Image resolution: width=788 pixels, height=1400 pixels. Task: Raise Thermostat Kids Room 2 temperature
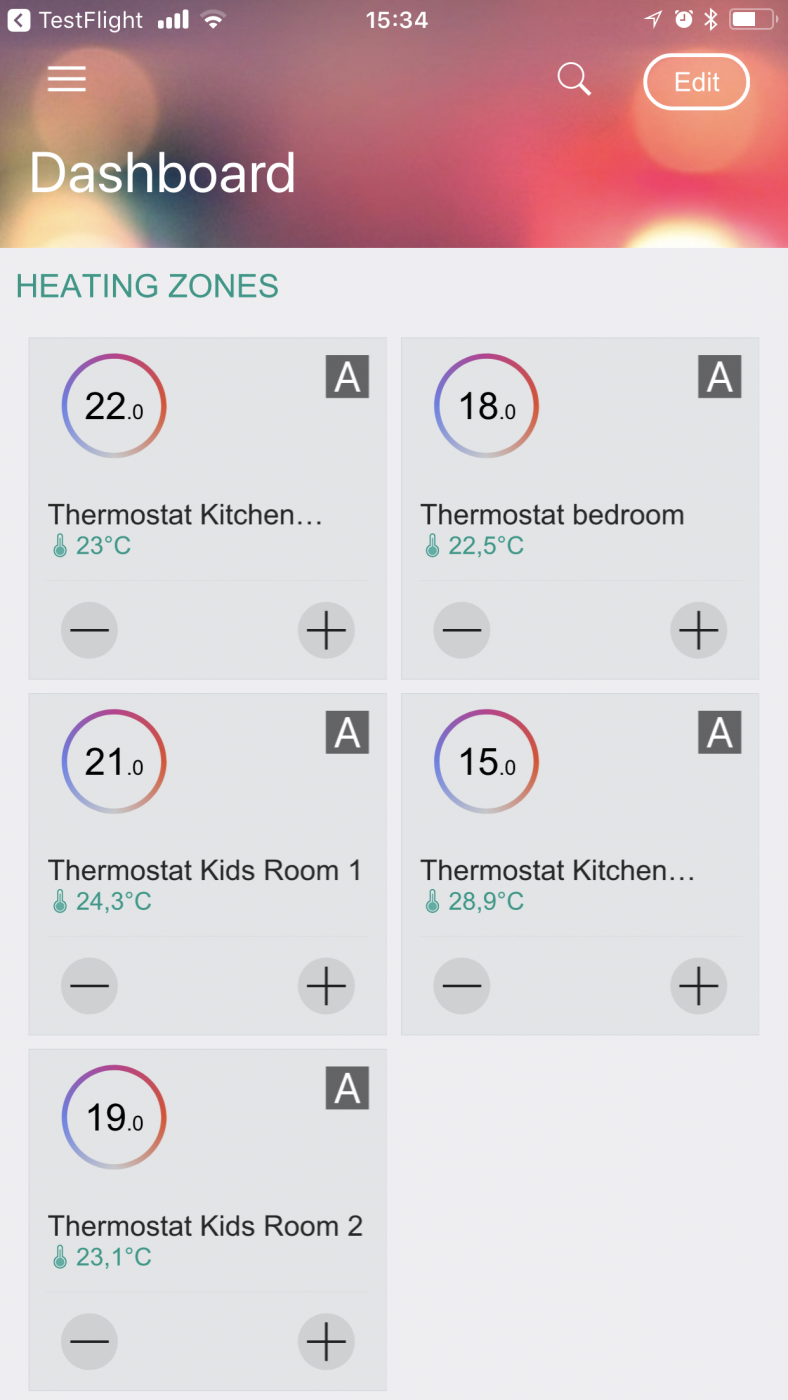click(326, 1342)
